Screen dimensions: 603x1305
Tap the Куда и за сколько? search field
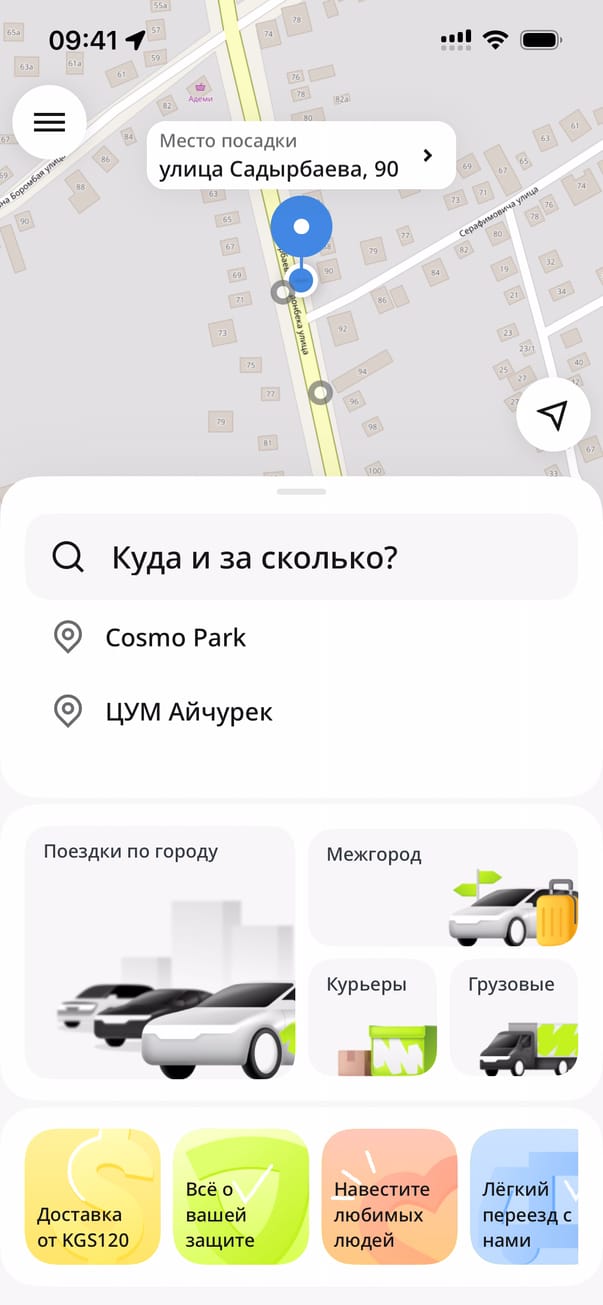tap(301, 557)
